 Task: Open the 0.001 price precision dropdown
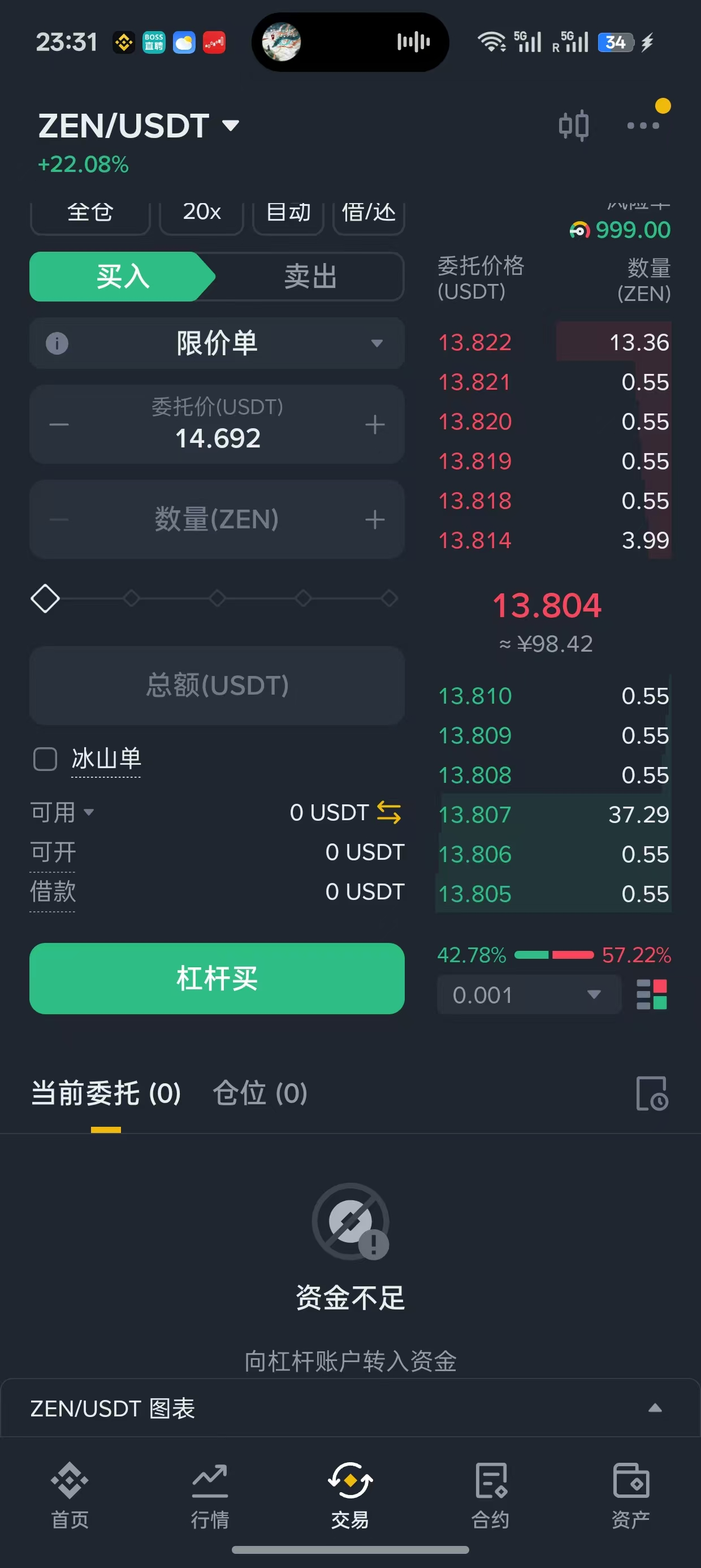click(x=527, y=995)
